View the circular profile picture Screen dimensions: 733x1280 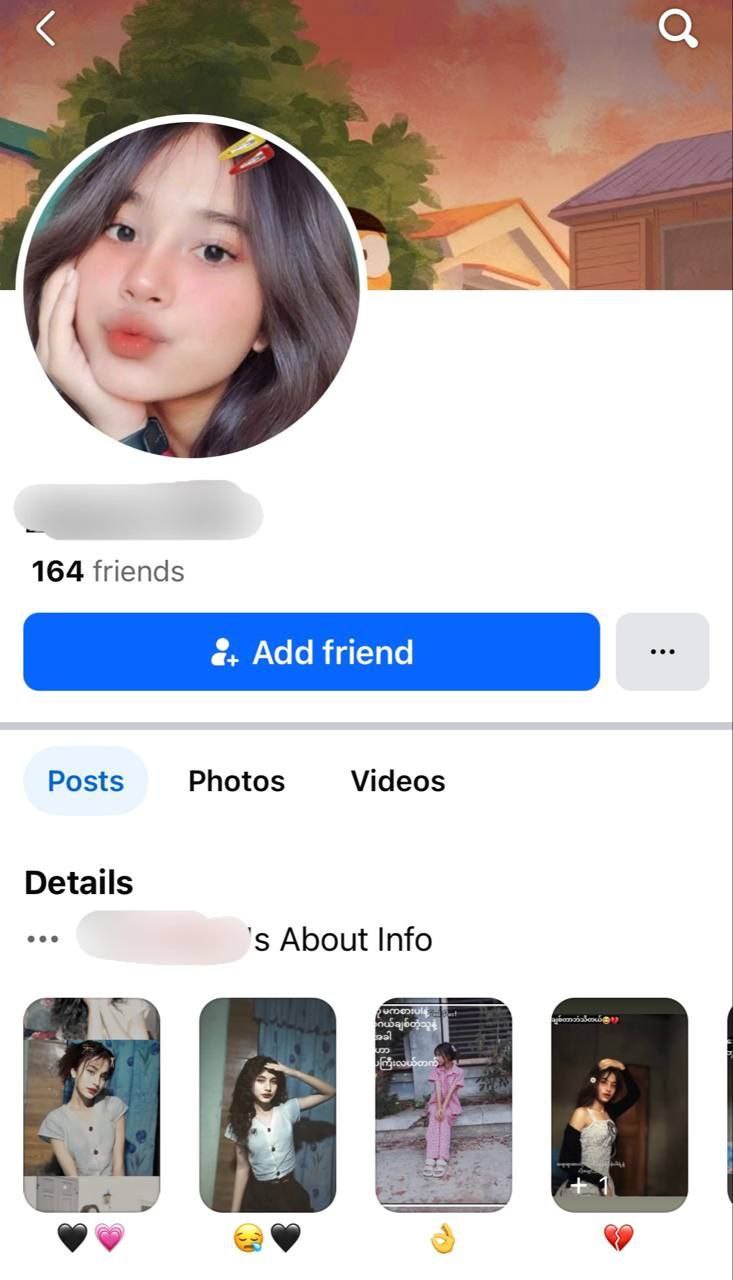click(x=190, y=286)
